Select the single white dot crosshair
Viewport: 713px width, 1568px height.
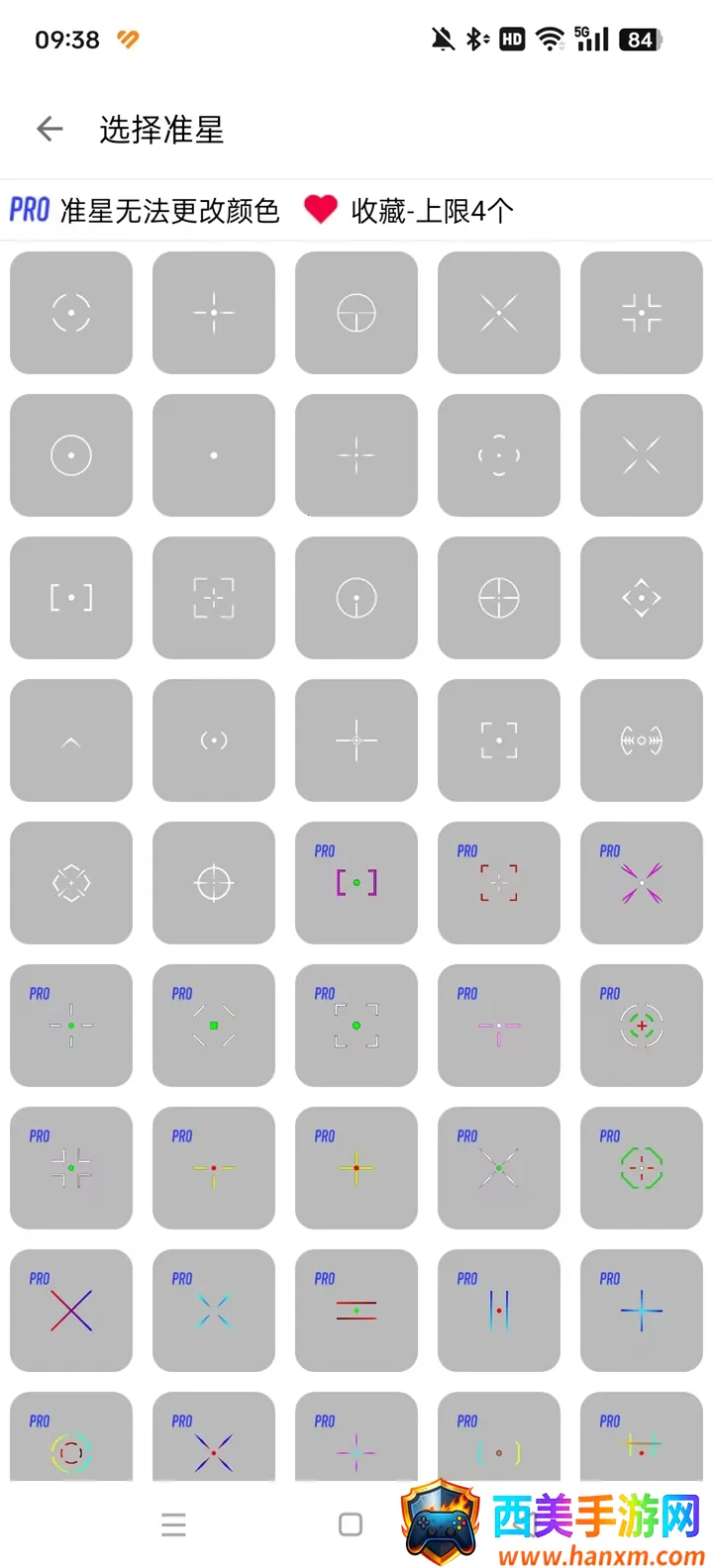pyautogui.click(x=214, y=455)
